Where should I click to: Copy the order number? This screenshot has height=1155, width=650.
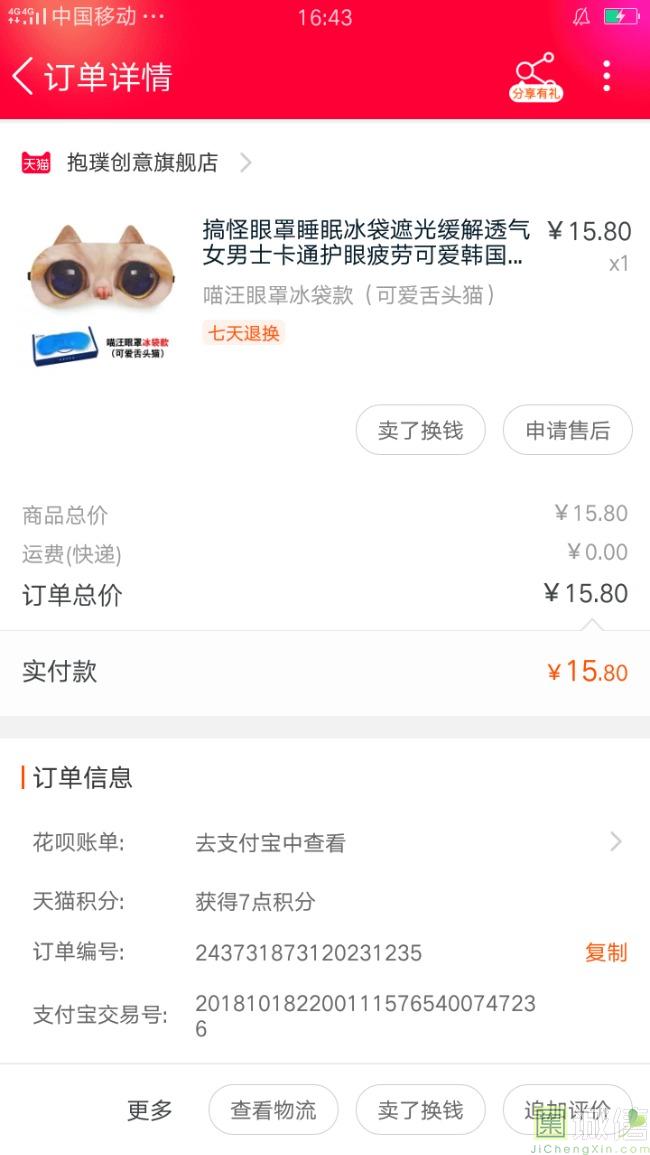point(605,952)
